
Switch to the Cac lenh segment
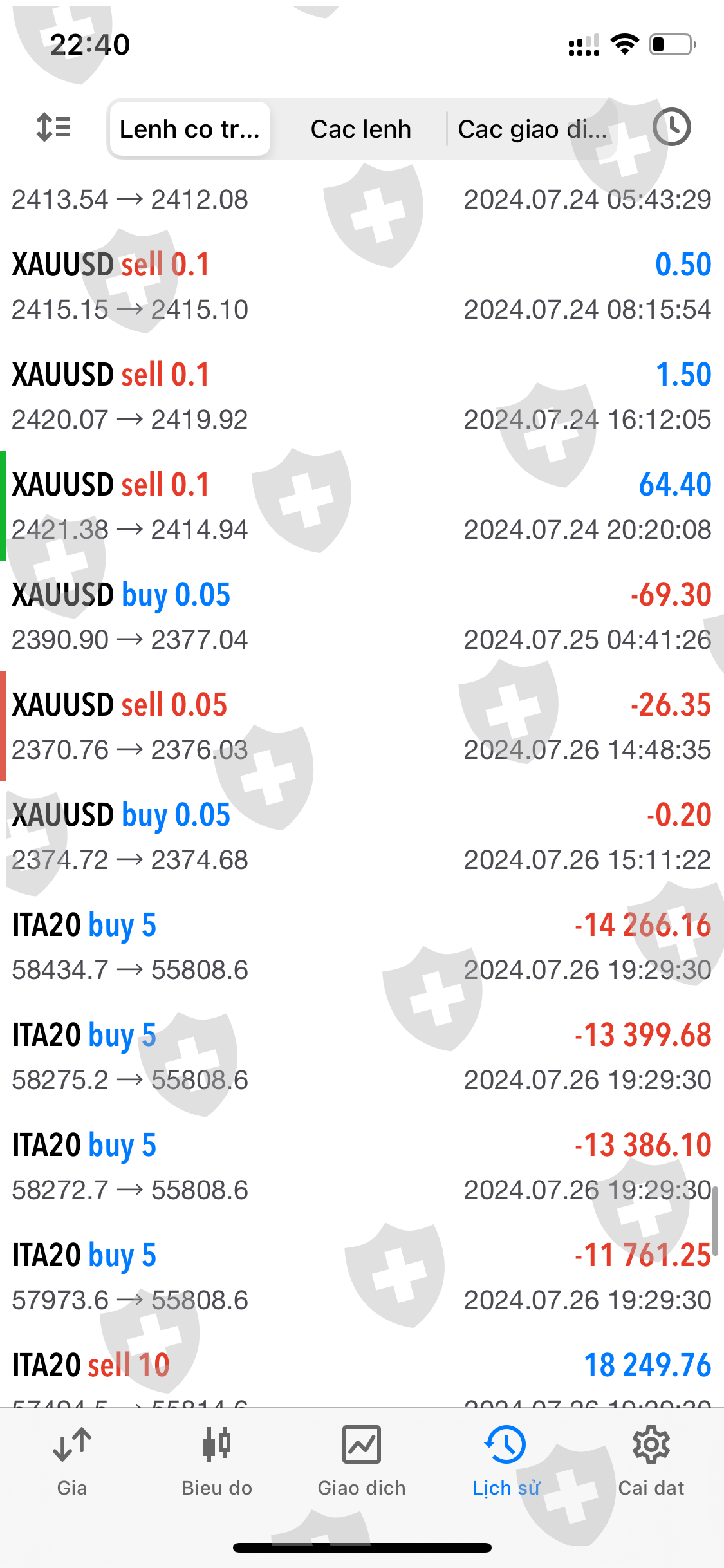[x=360, y=129]
